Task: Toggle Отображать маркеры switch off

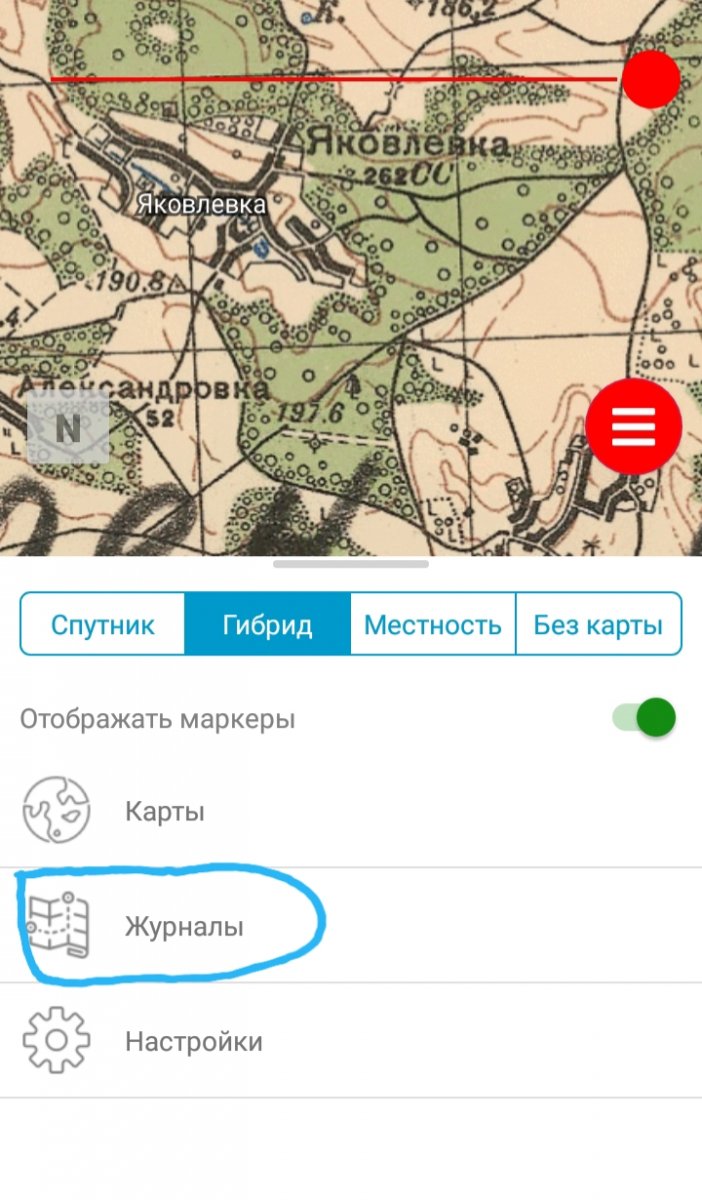Action: click(x=644, y=718)
